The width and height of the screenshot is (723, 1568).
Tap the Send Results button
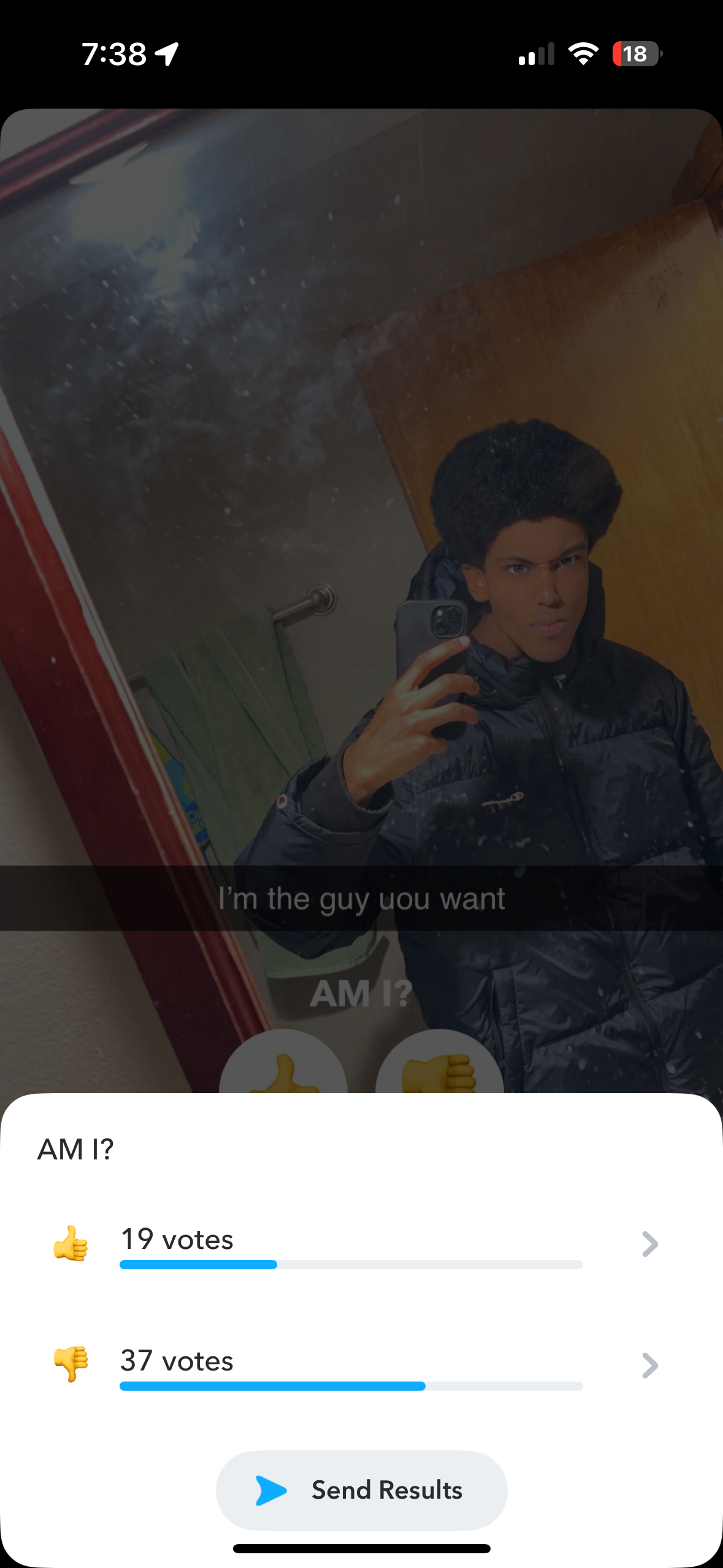click(361, 1489)
